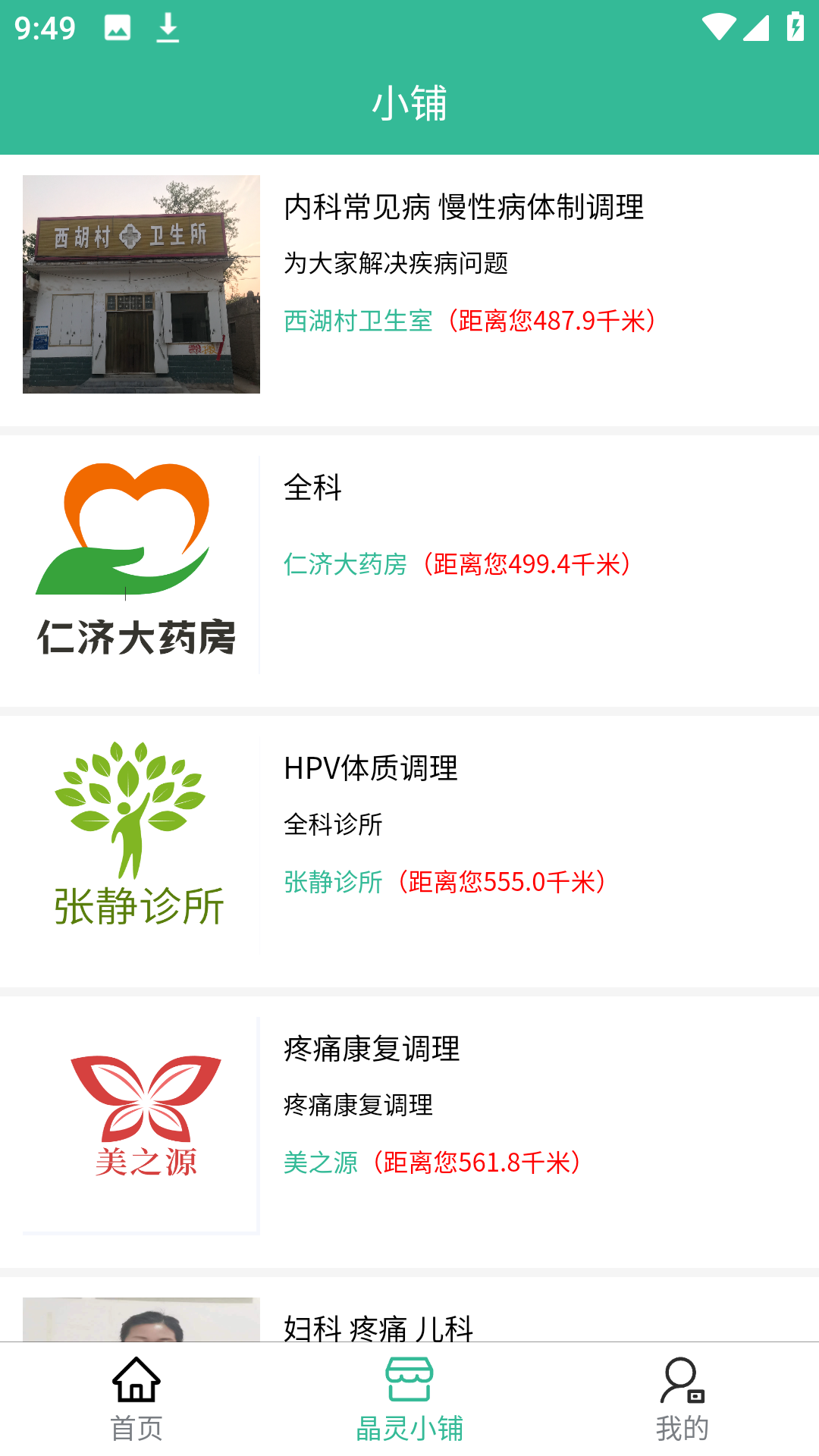
Task: Open the 首页 home tab icon
Action: point(137,1382)
